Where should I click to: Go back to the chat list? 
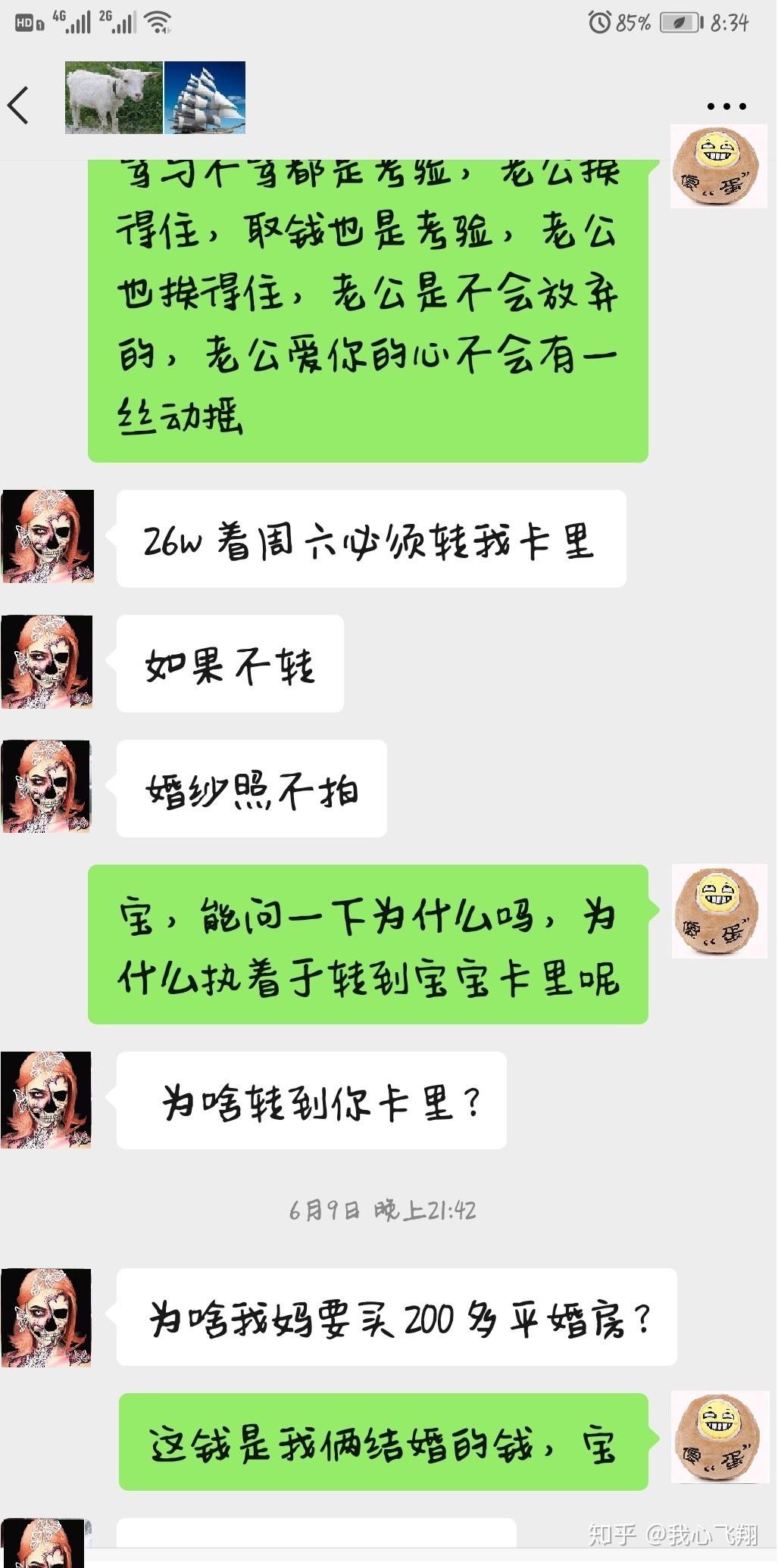[19, 104]
